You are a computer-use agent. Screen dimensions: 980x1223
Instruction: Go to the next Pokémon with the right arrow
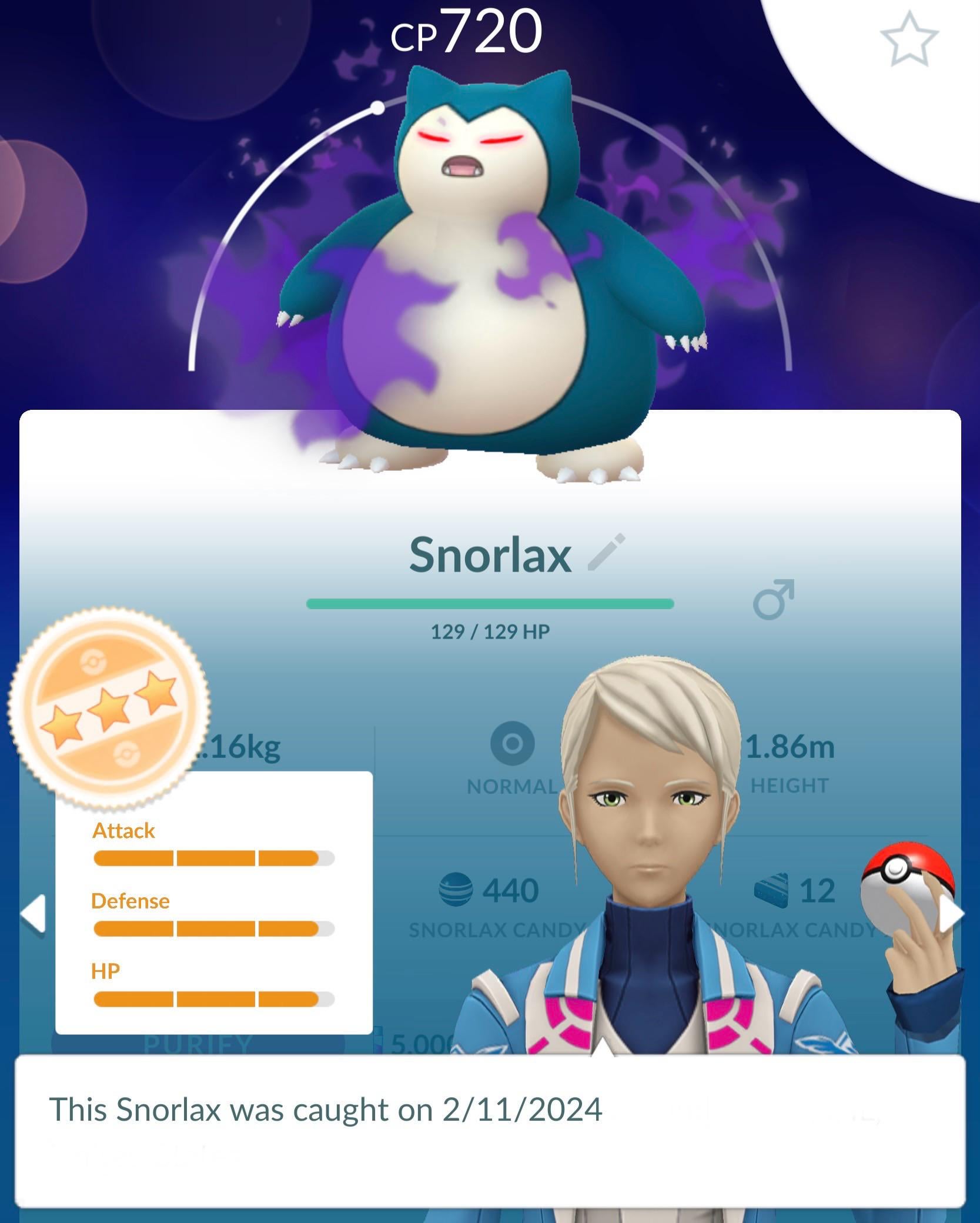point(951,913)
